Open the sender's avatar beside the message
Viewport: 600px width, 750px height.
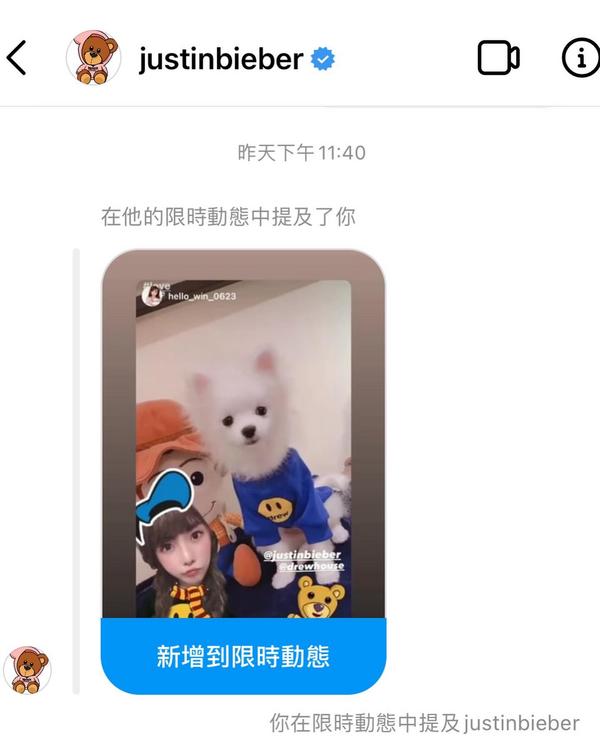coord(28,669)
